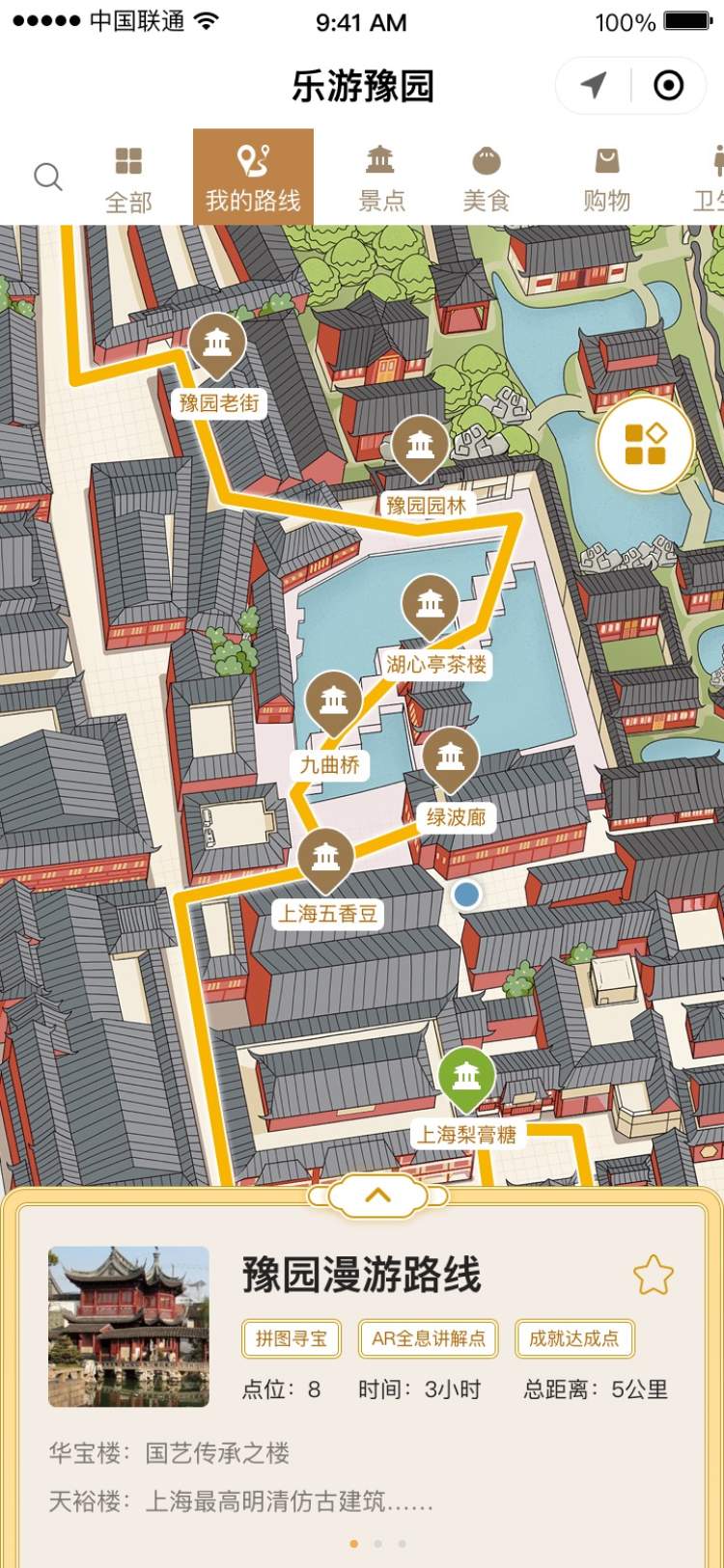The image size is (724, 1568).
Task: Select the 我的路线 tab
Action: point(253,179)
